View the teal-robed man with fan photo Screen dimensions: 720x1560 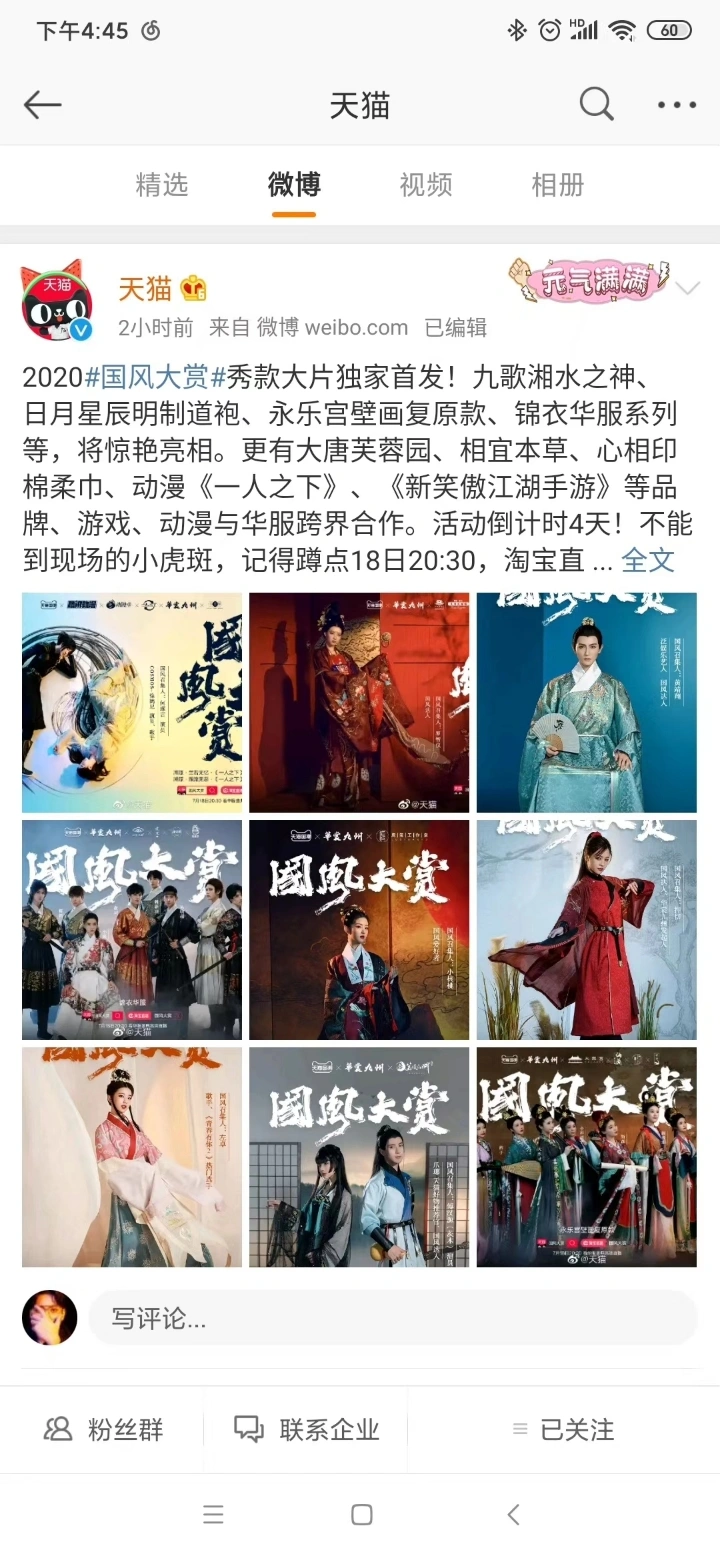pos(586,702)
